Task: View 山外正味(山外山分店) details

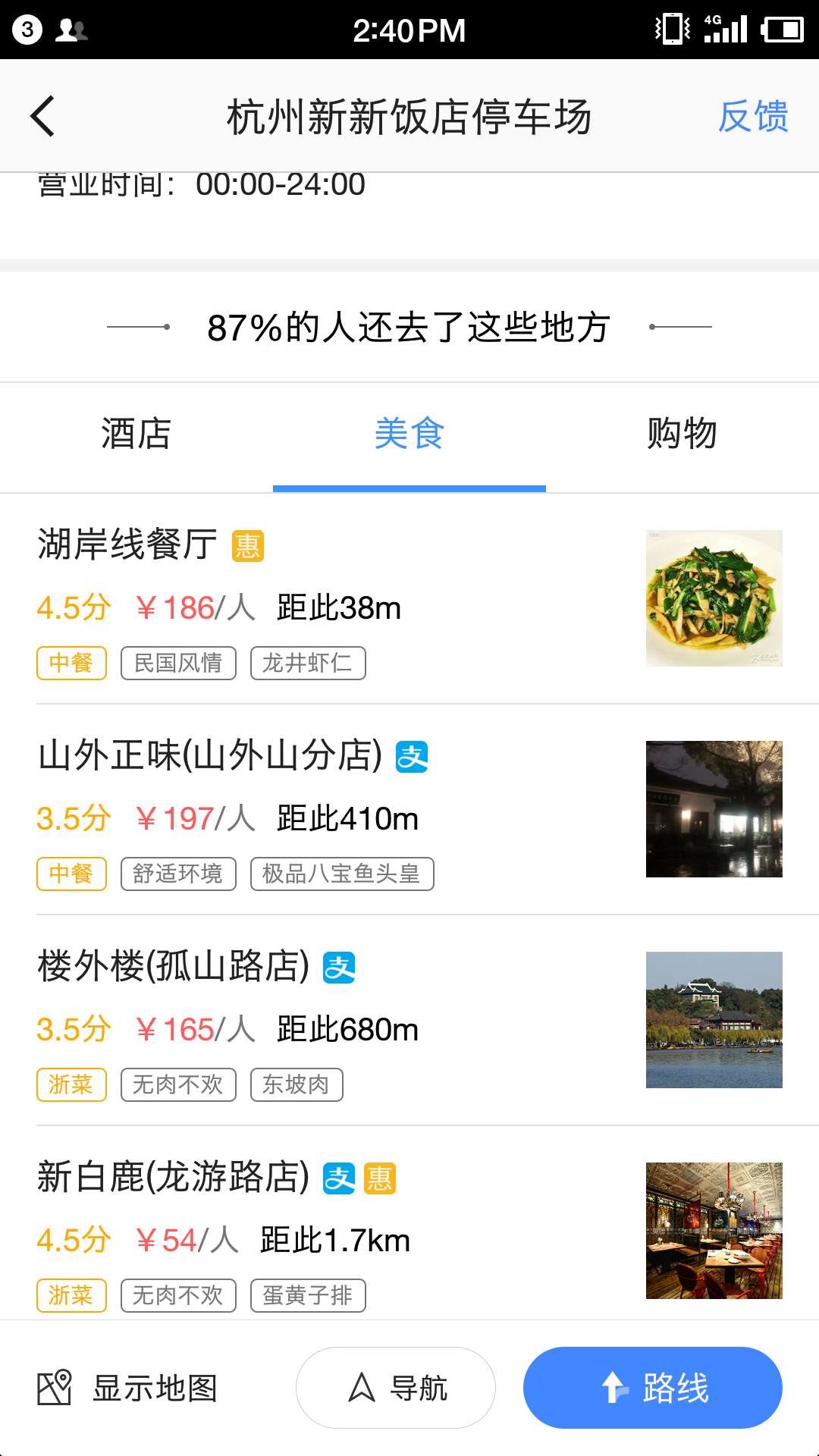Action: pyautogui.click(x=334, y=810)
